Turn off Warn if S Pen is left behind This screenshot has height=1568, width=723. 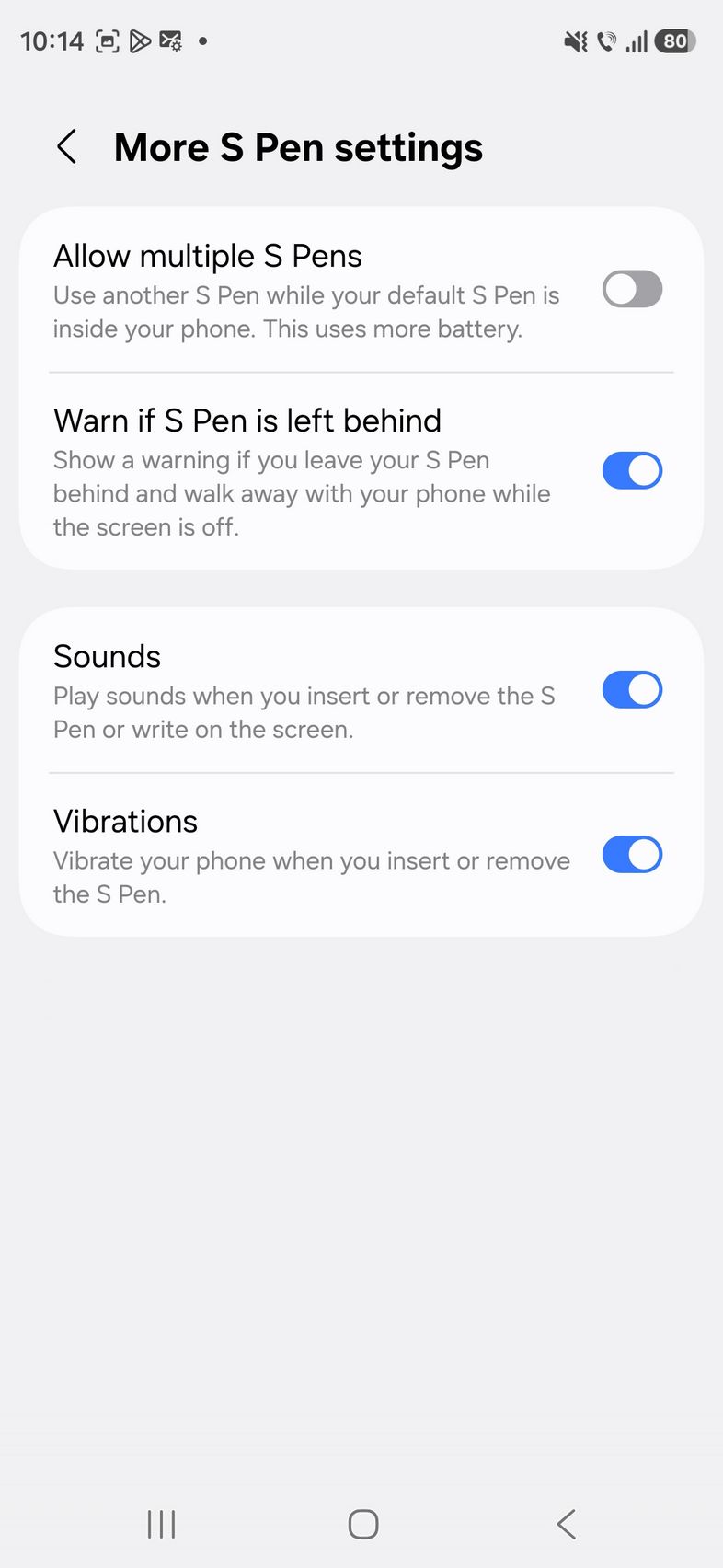[x=632, y=470]
